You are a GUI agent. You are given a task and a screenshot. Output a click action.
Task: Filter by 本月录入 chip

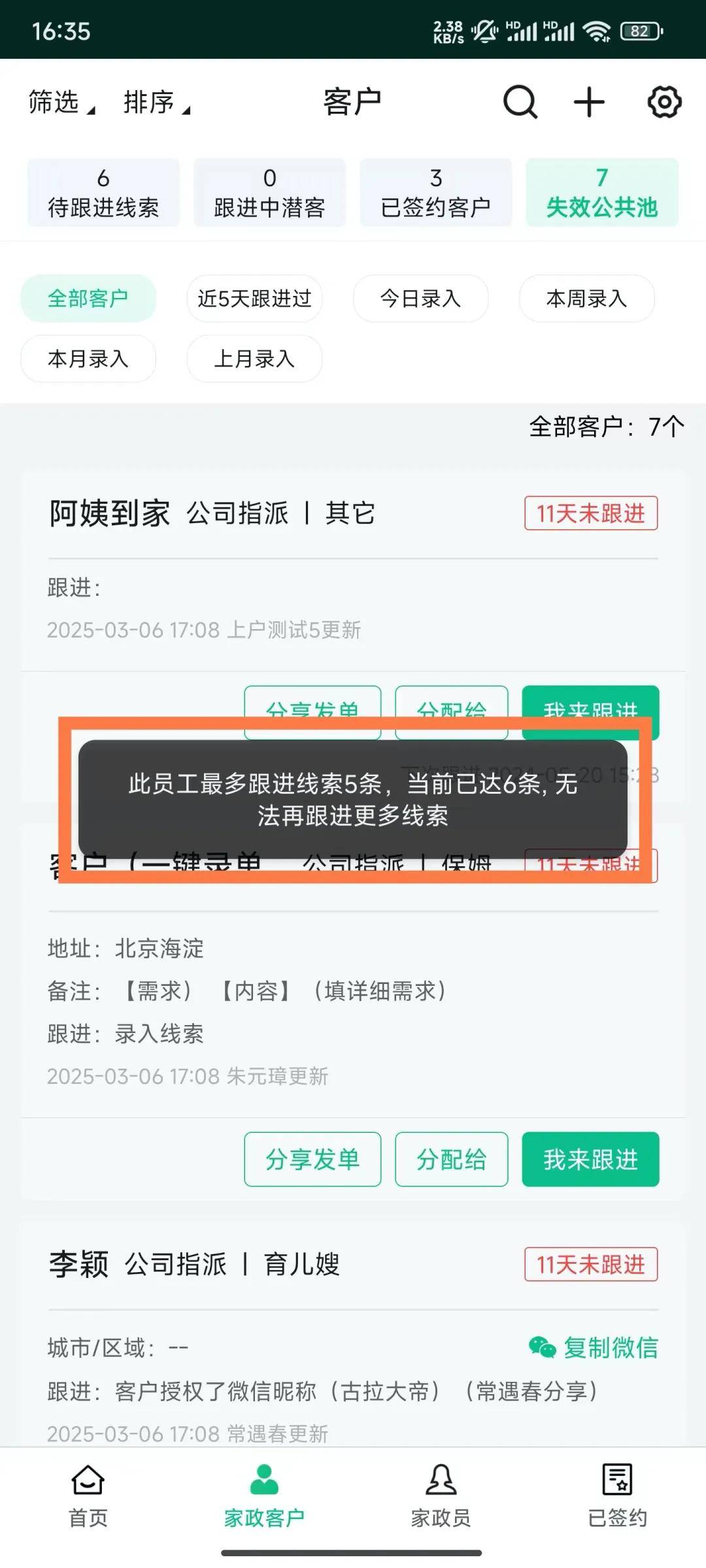click(x=88, y=359)
